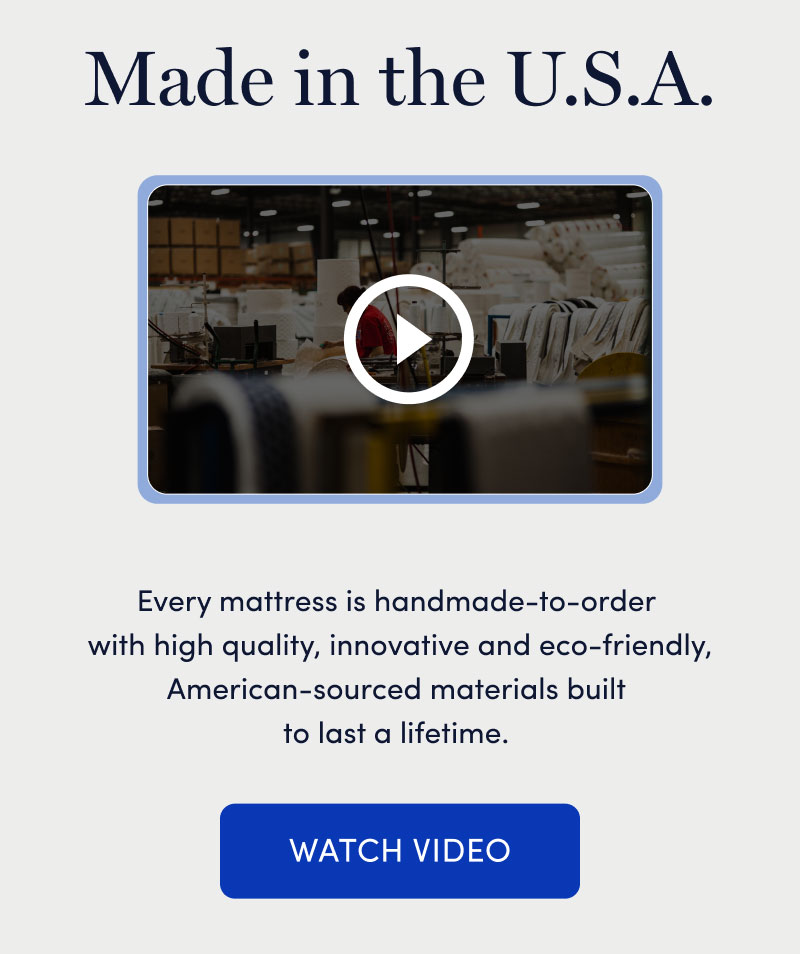Tap the Watch Video button
This screenshot has width=800, height=954.
click(400, 851)
